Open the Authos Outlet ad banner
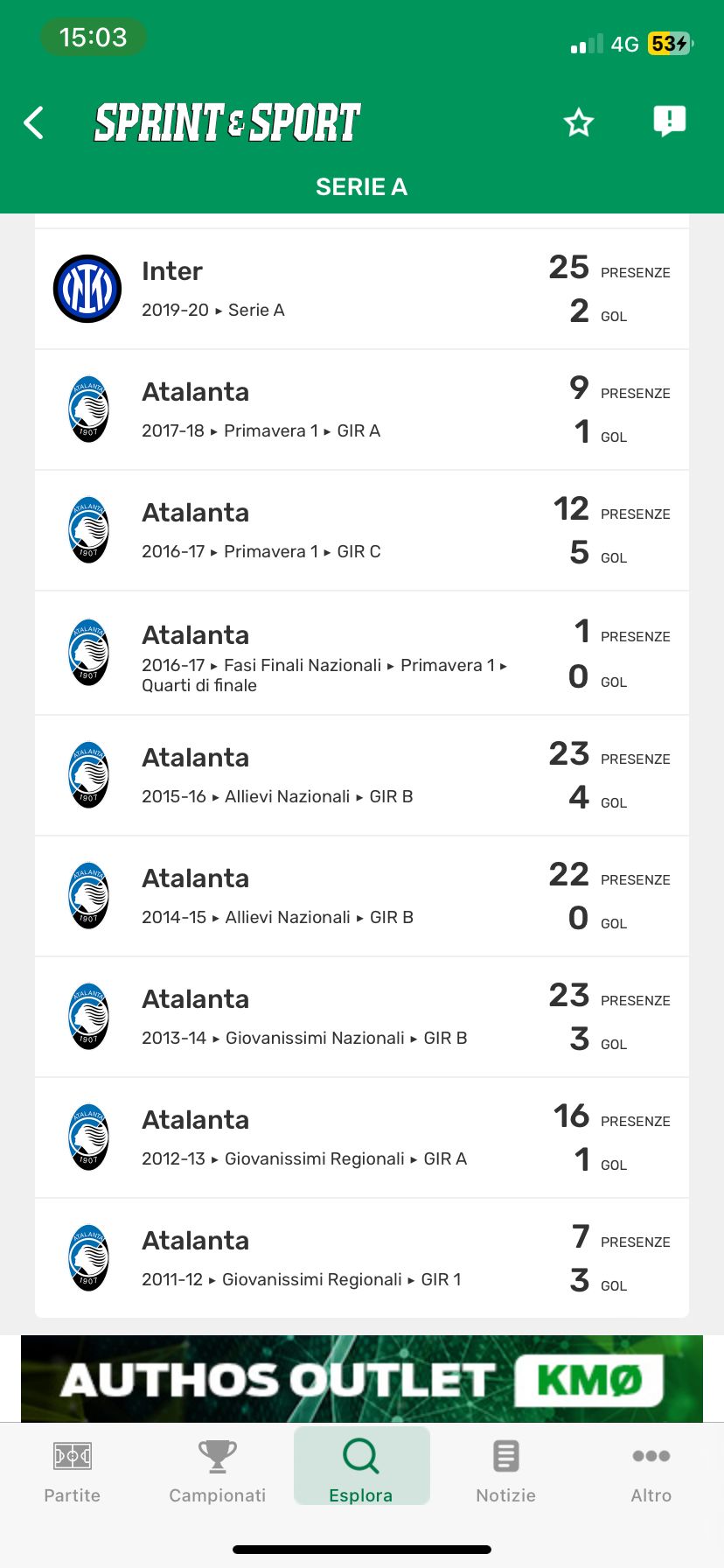 click(362, 1378)
